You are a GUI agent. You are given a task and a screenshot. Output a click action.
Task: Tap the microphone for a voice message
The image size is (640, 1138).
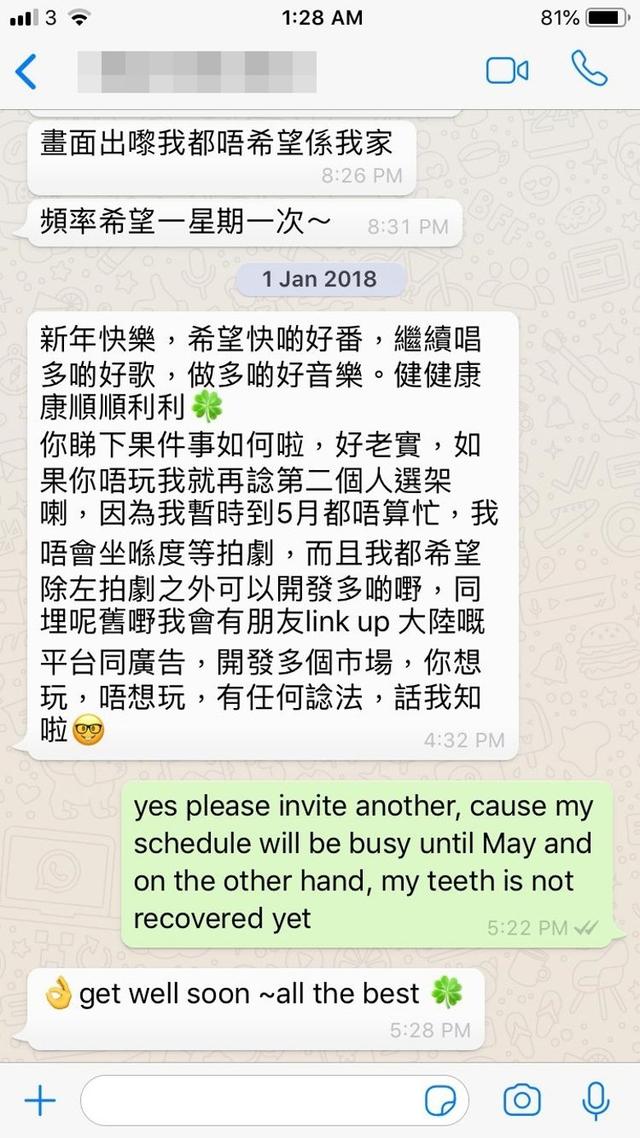coord(596,1101)
